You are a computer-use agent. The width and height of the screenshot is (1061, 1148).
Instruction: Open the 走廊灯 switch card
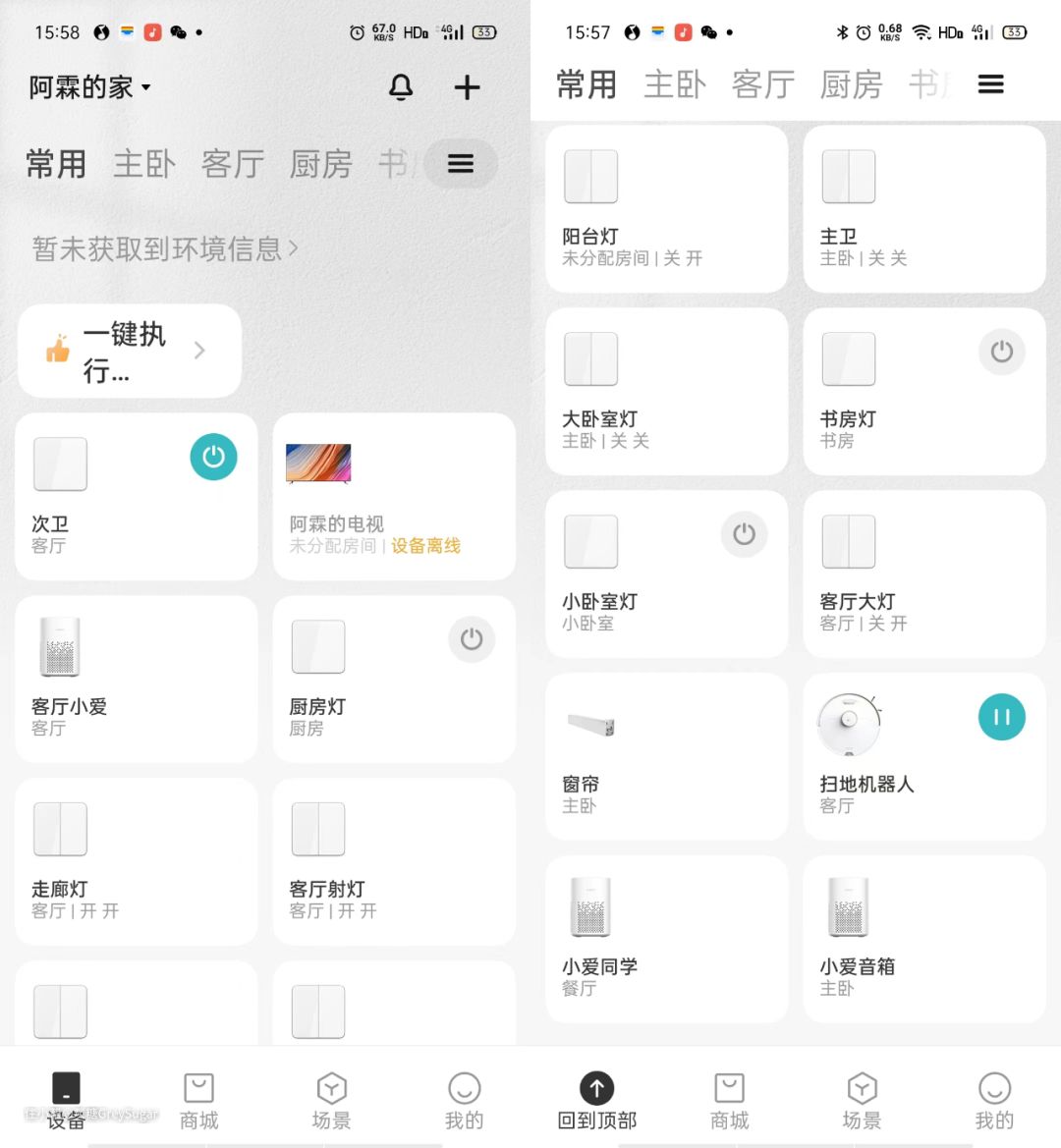pyautogui.click(x=137, y=862)
